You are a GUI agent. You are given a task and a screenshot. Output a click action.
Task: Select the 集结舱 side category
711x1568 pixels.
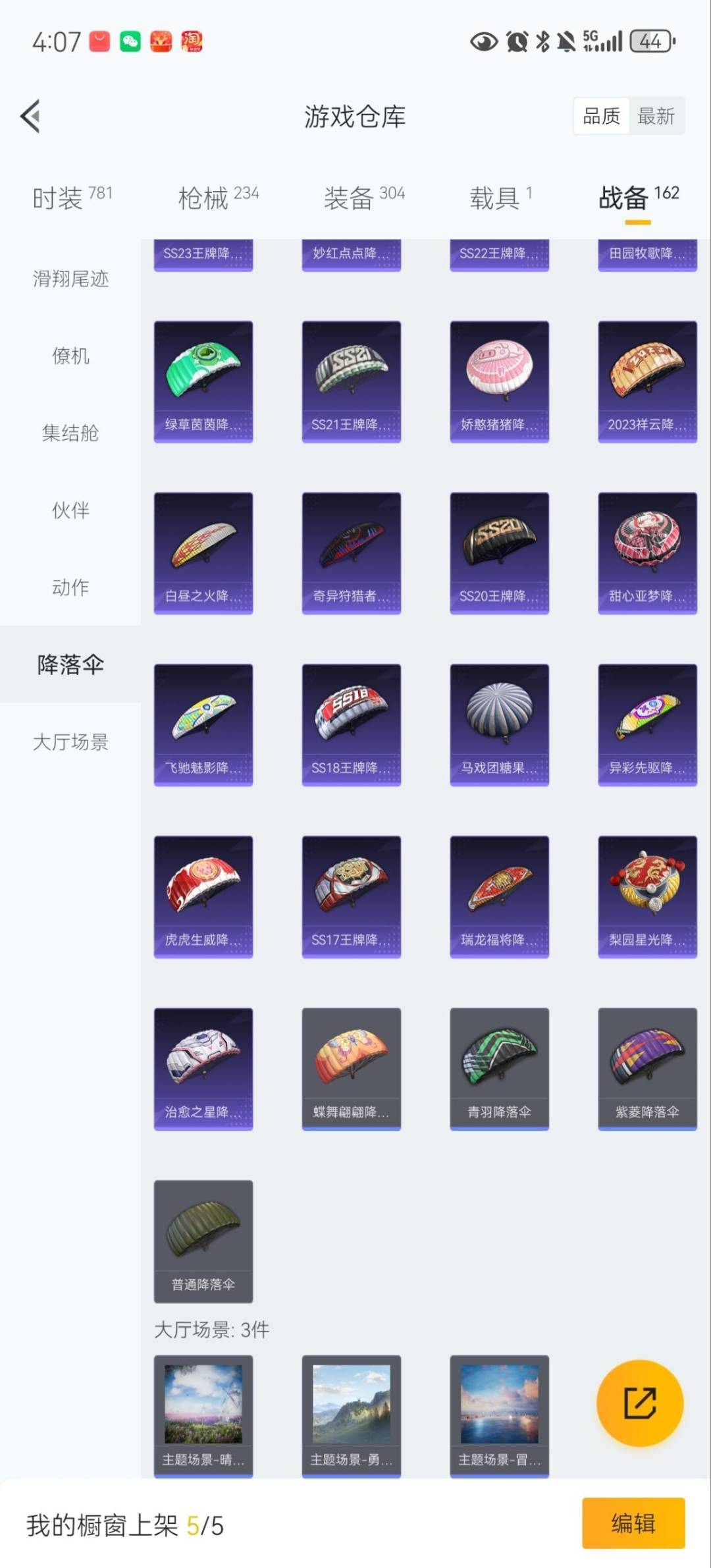click(70, 433)
